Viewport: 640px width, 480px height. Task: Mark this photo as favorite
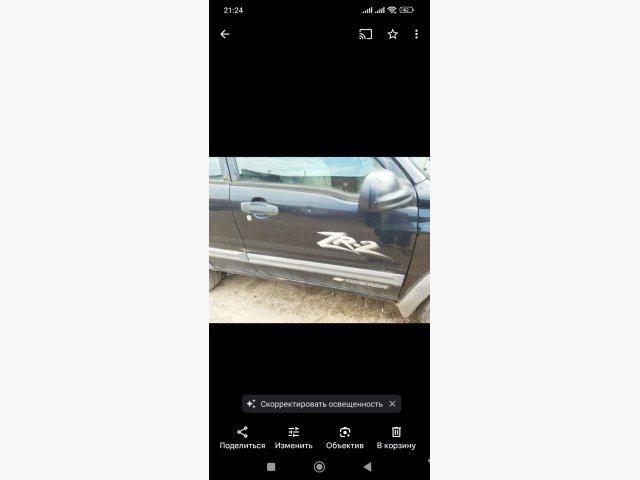pyautogui.click(x=392, y=34)
